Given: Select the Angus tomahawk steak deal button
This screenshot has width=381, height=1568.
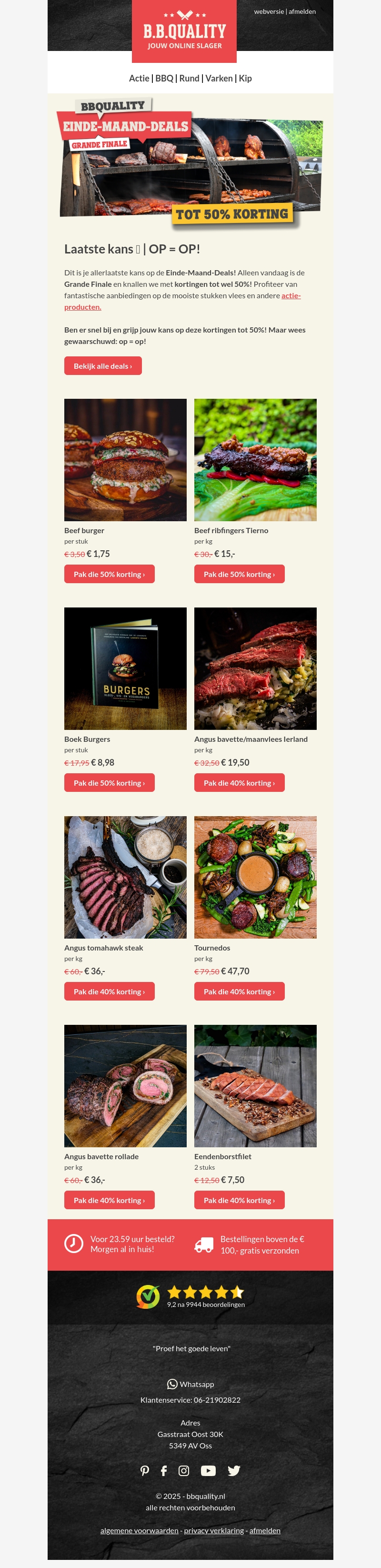Looking at the screenshot, I should click(x=110, y=991).
